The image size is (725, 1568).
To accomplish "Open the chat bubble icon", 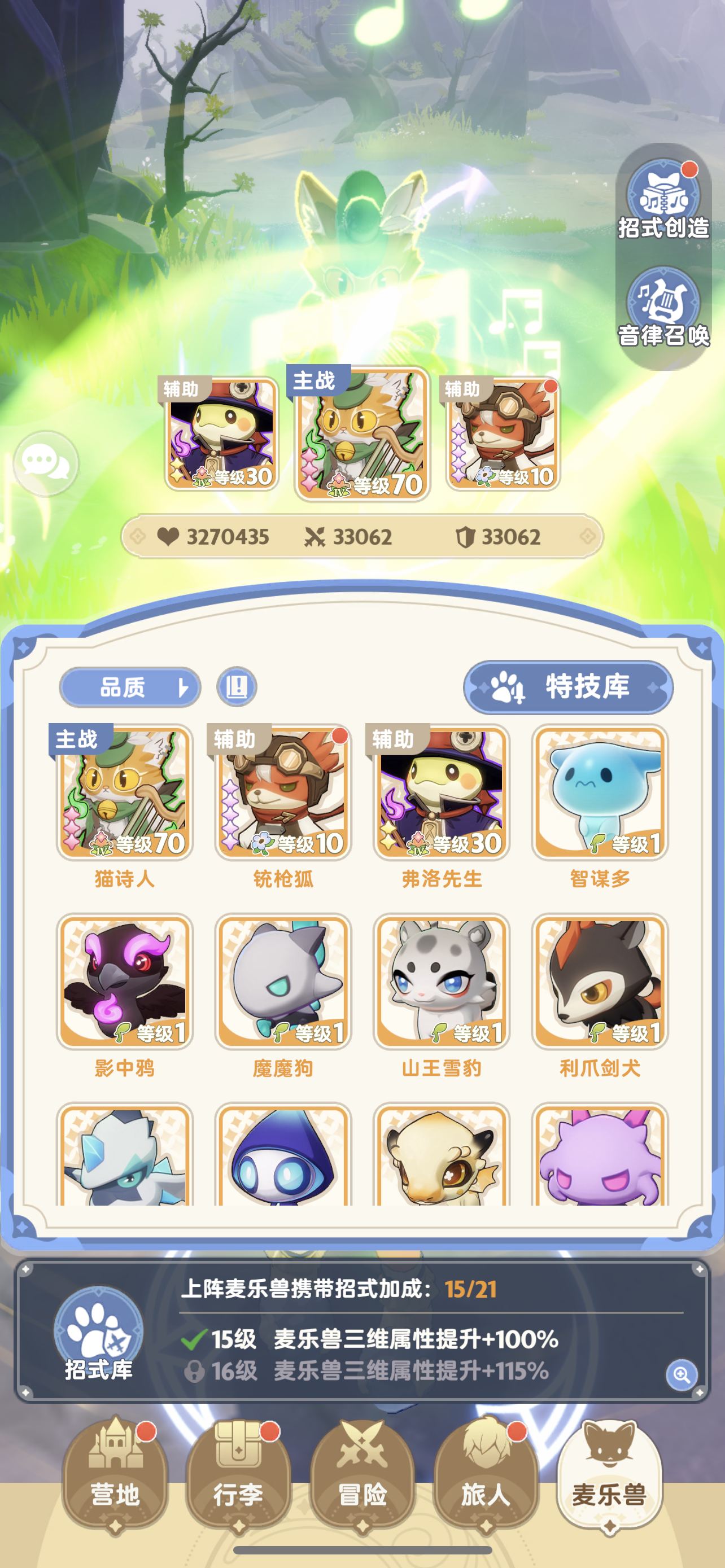I will pos(46,464).
